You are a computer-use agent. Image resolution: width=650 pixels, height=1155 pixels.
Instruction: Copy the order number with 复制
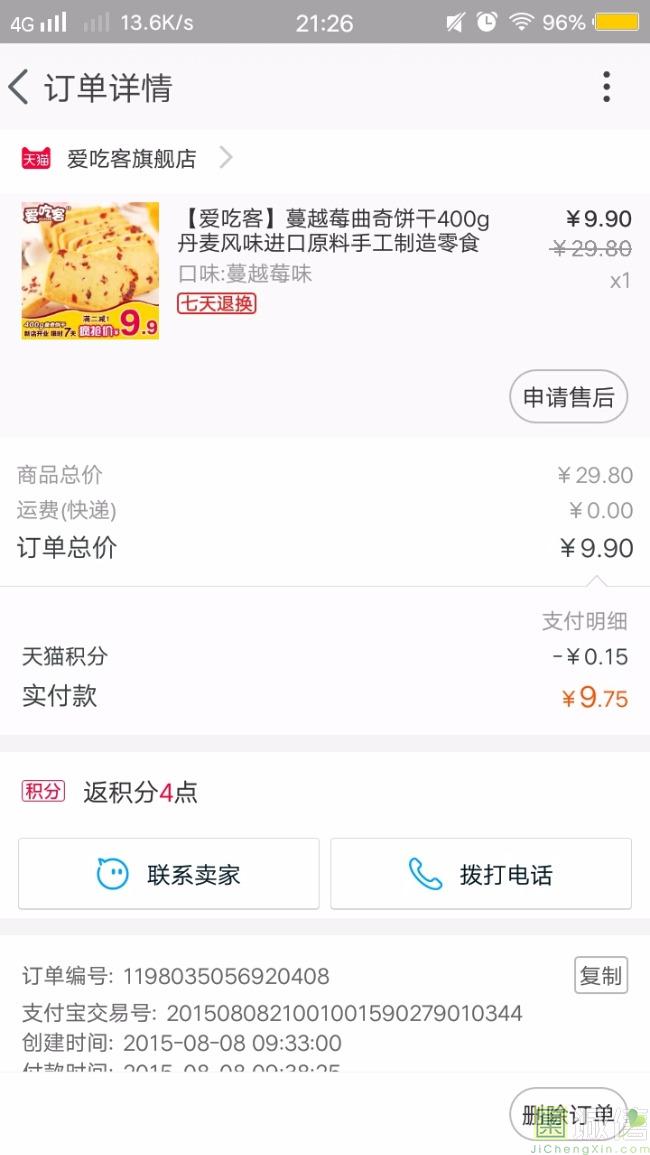tap(600, 975)
